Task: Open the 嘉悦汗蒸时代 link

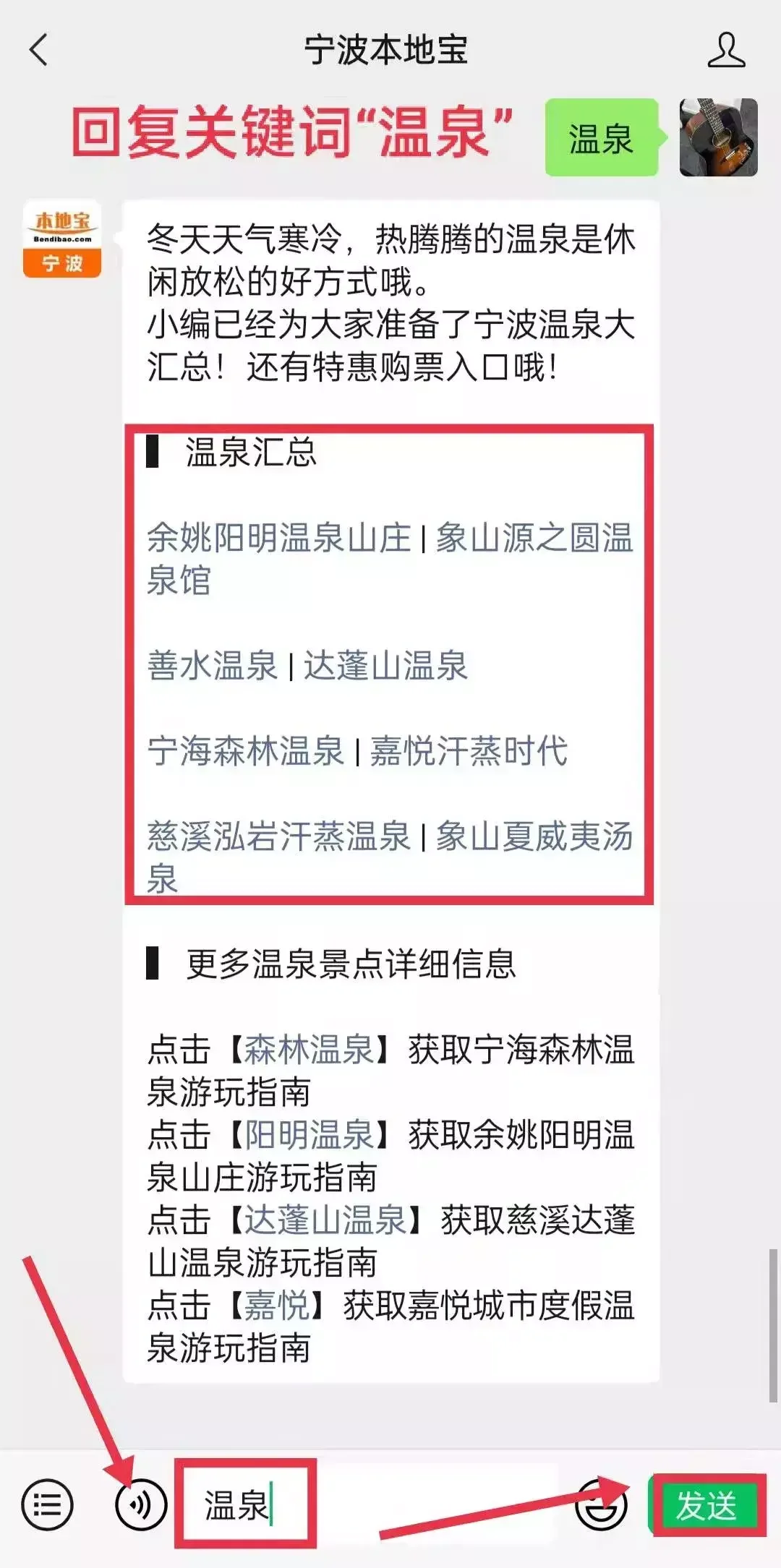Action: 469,750
